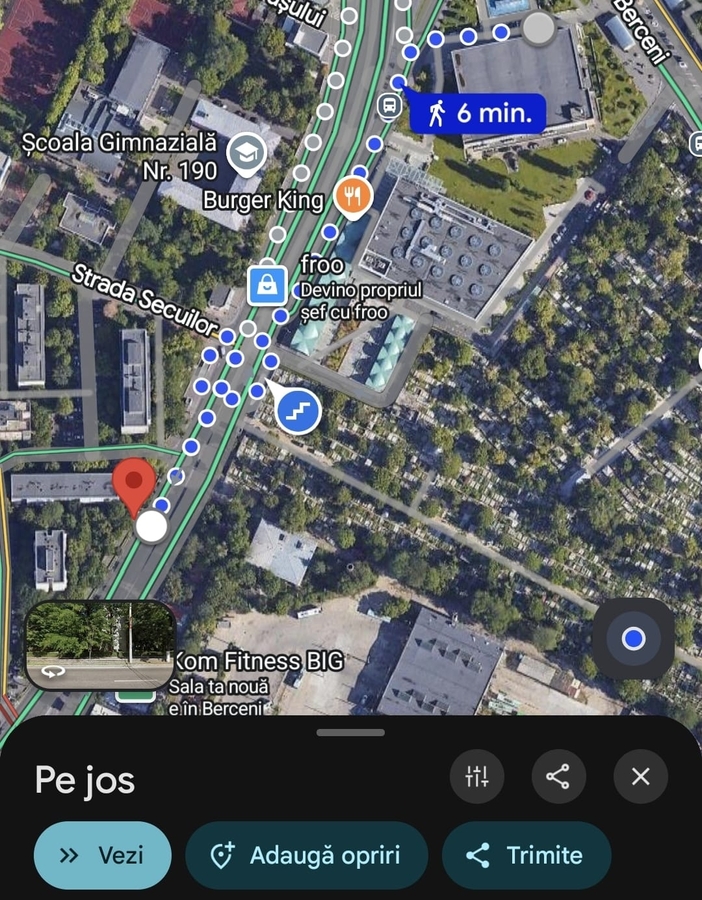The height and width of the screenshot is (900, 702).
Task: Open the froo shop marker
Action: click(x=267, y=285)
